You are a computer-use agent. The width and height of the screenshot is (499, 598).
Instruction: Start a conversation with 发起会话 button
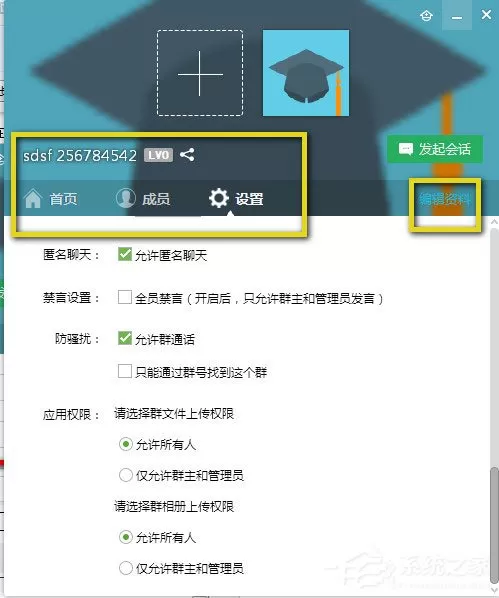click(x=435, y=149)
